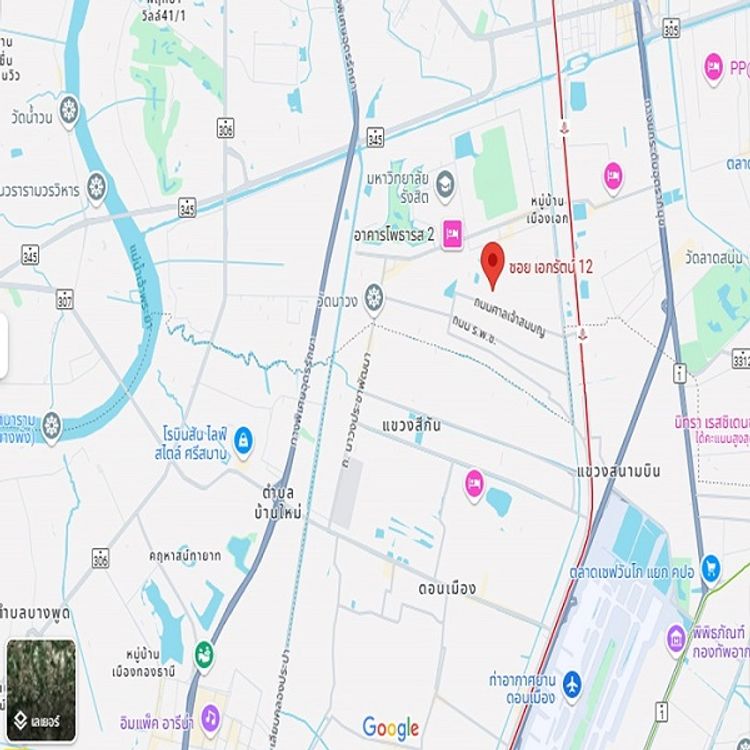Tap the red pin at ซอย เอกรัตน์ 12

click(492, 263)
